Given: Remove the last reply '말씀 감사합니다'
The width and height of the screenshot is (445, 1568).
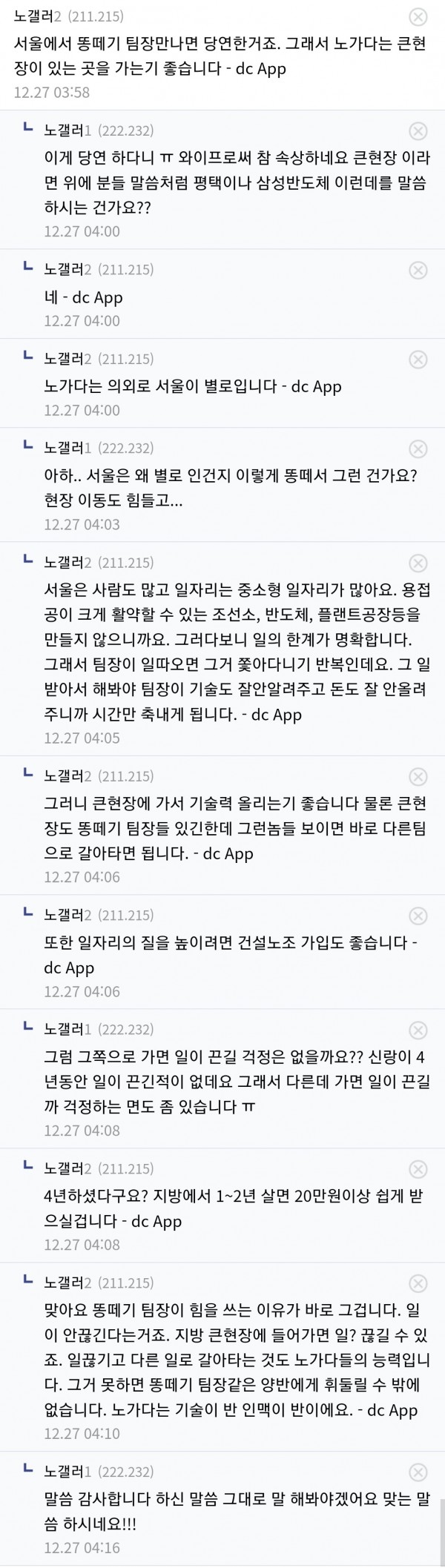Looking at the screenshot, I should click(418, 1472).
